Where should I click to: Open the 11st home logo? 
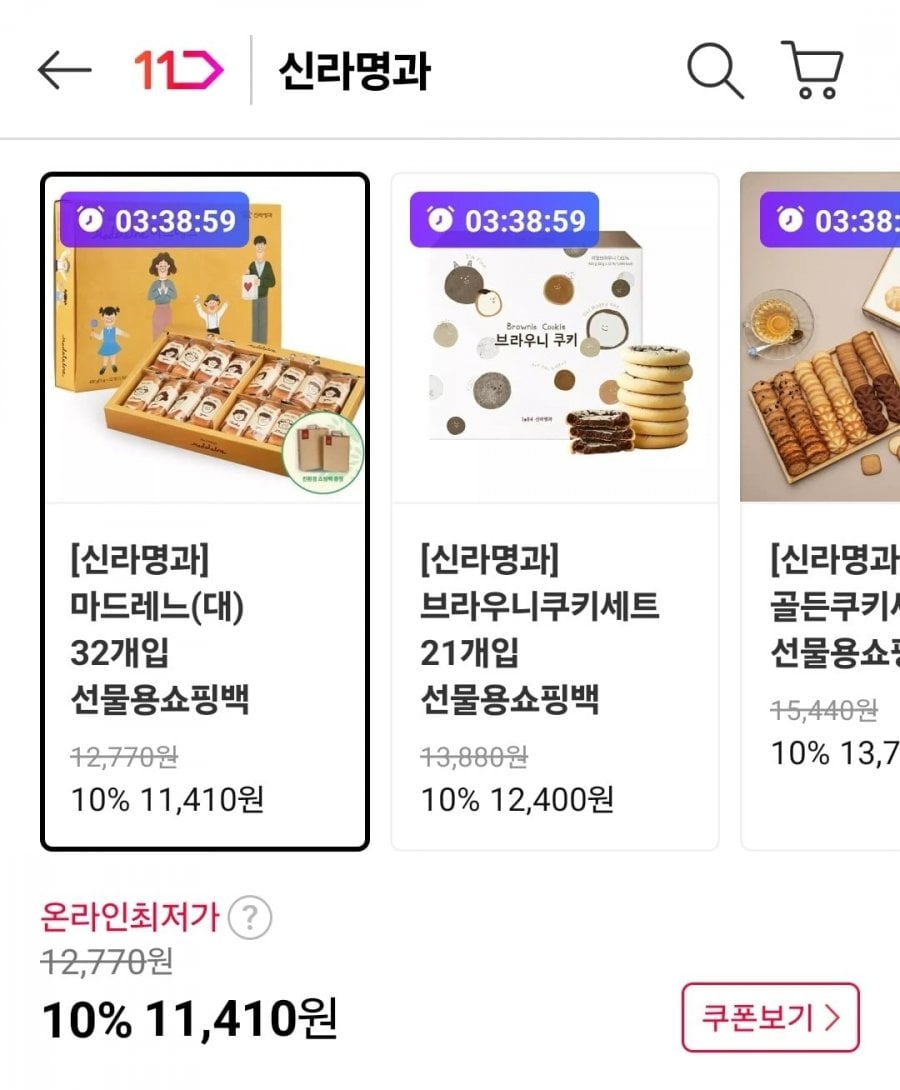(179, 70)
